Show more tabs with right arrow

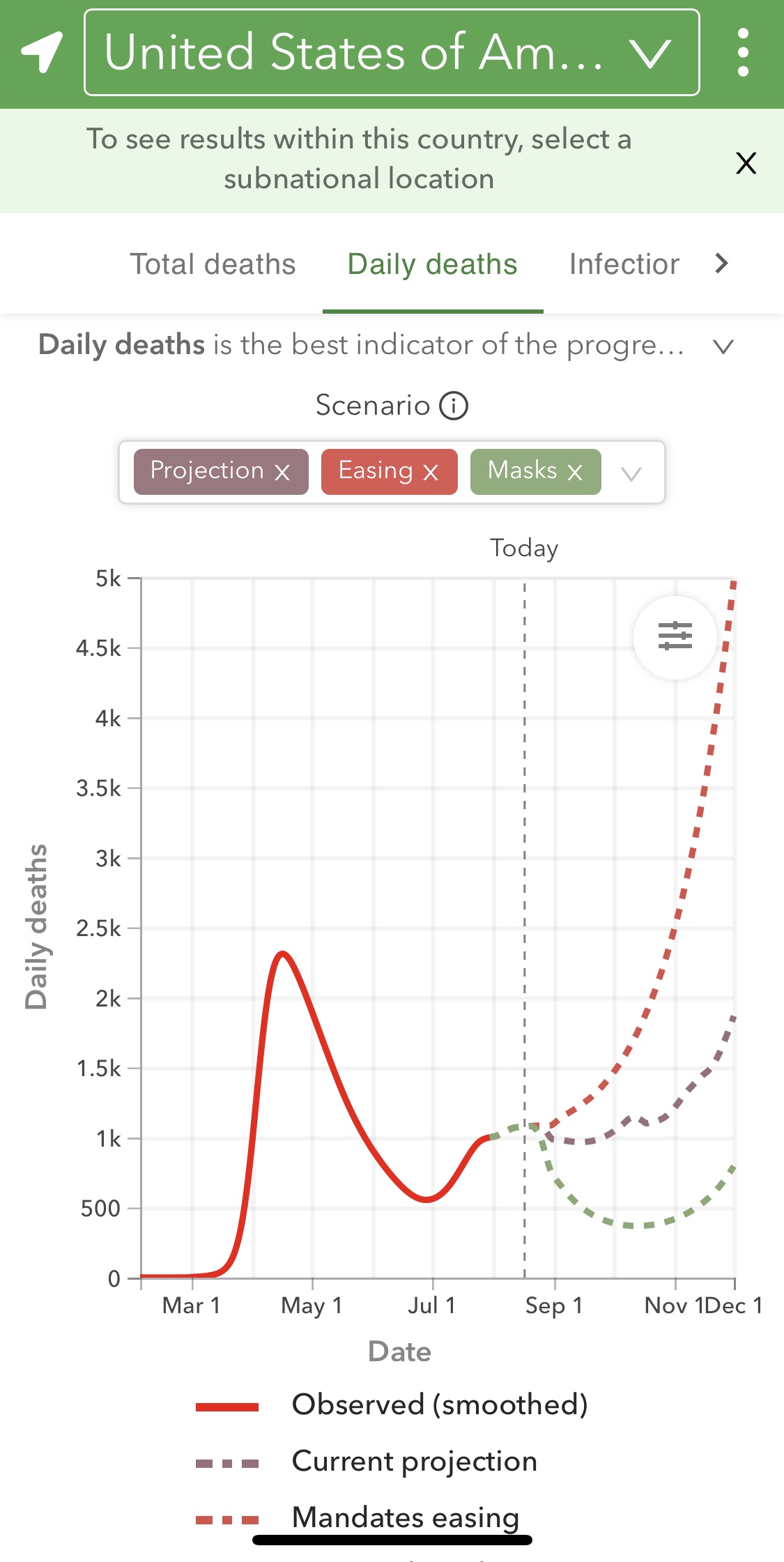[722, 263]
